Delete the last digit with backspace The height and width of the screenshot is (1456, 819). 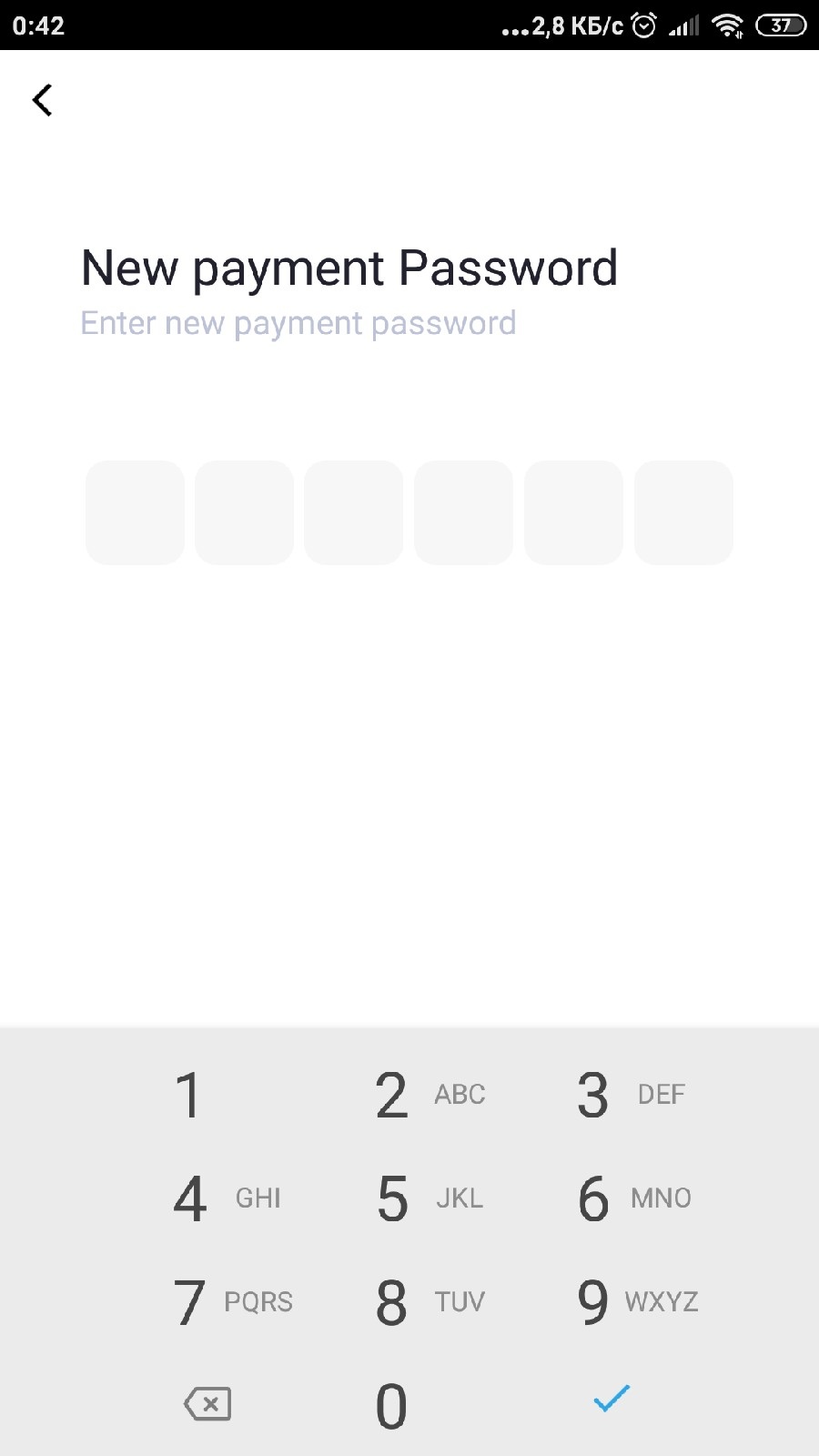pyautogui.click(x=207, y=1404)
